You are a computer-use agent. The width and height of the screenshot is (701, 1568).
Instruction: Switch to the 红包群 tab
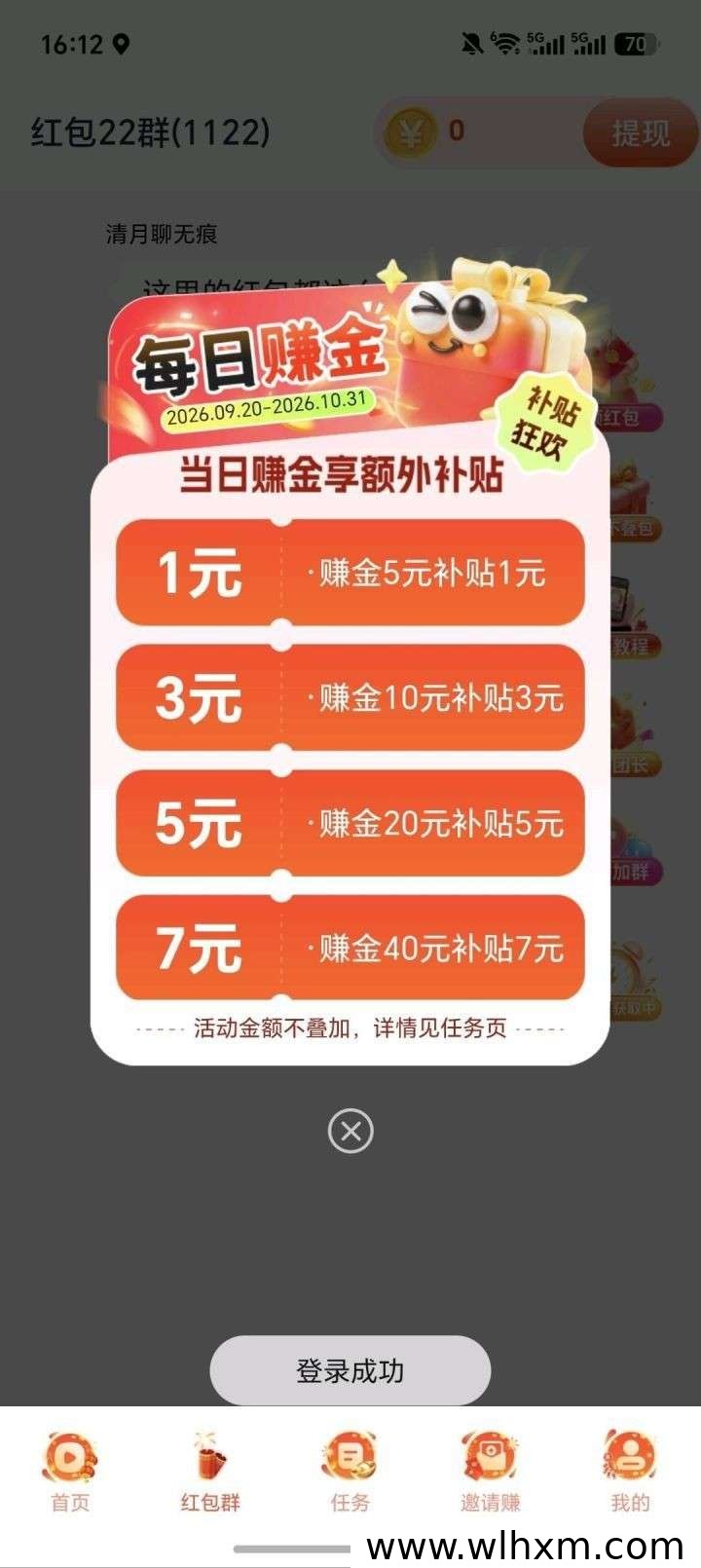point(210,1473)
